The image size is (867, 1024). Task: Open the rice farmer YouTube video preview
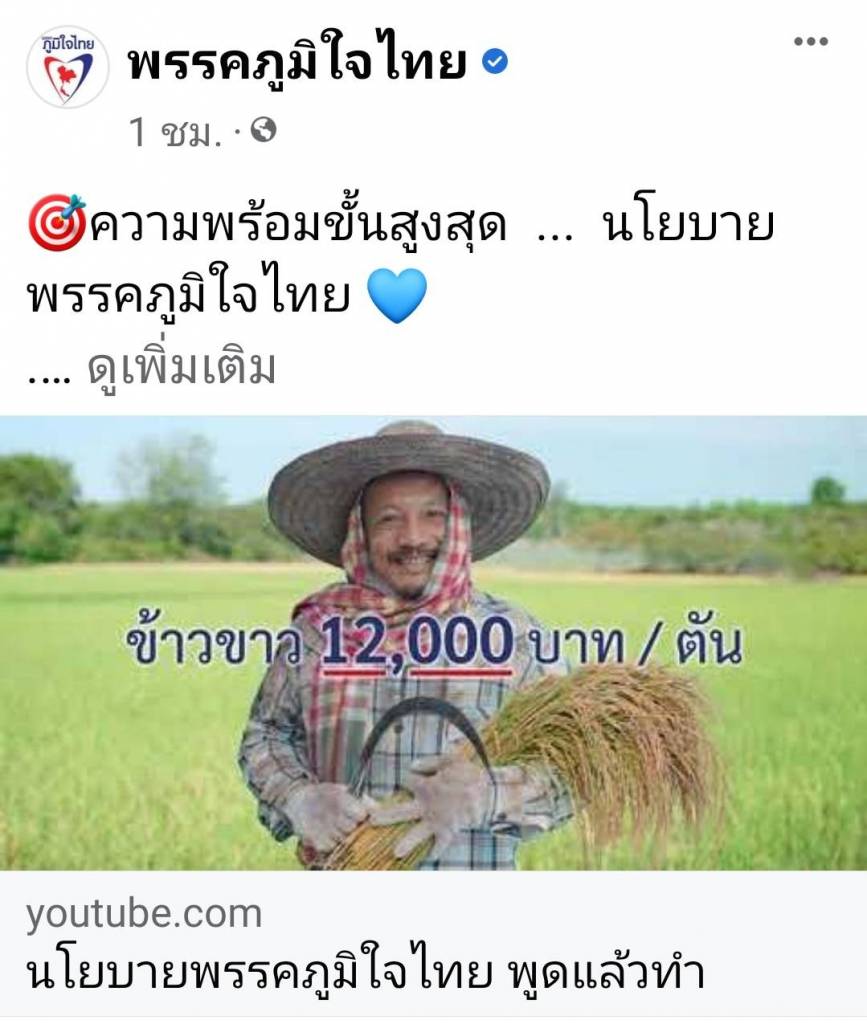(x=433, y=643)
